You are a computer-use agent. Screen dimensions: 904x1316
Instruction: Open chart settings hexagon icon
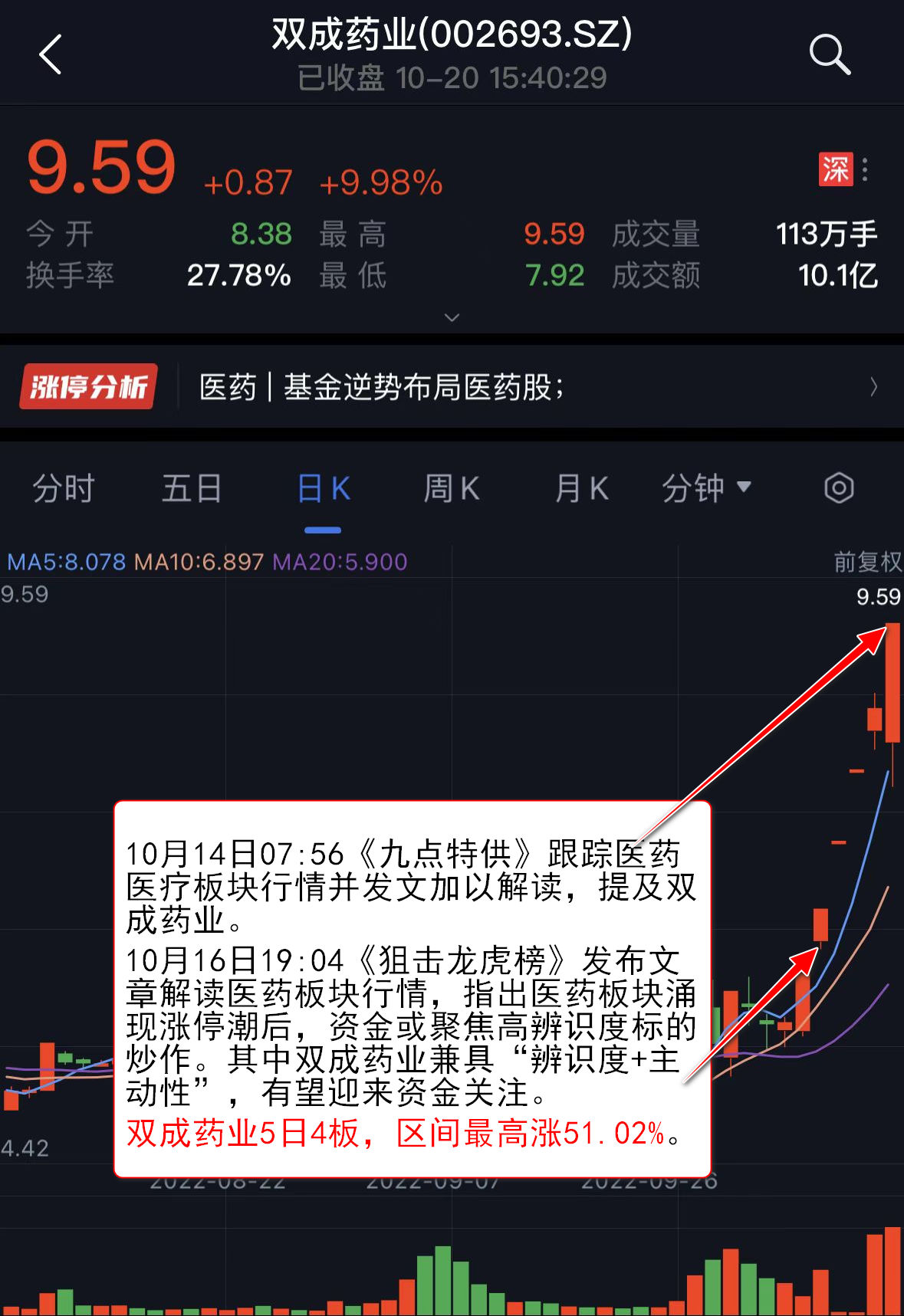[839, 488]
